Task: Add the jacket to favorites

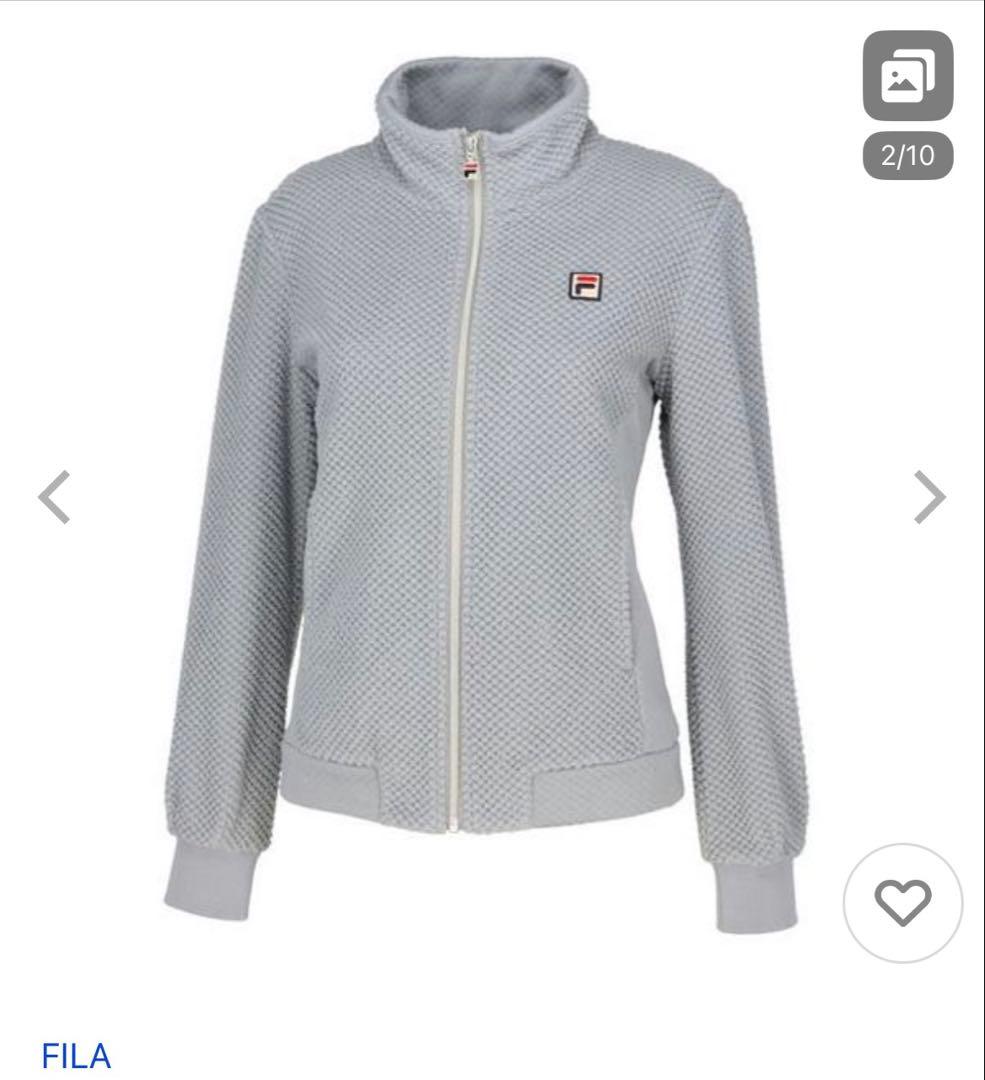Action: click(x=903, y=902)
